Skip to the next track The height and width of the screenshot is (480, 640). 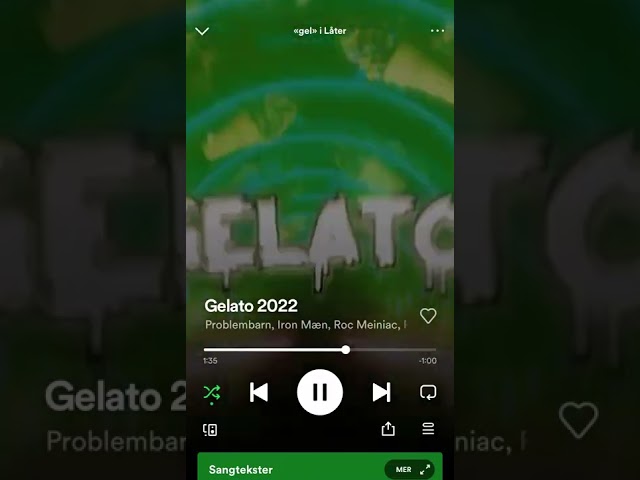(x=381, y=392)
